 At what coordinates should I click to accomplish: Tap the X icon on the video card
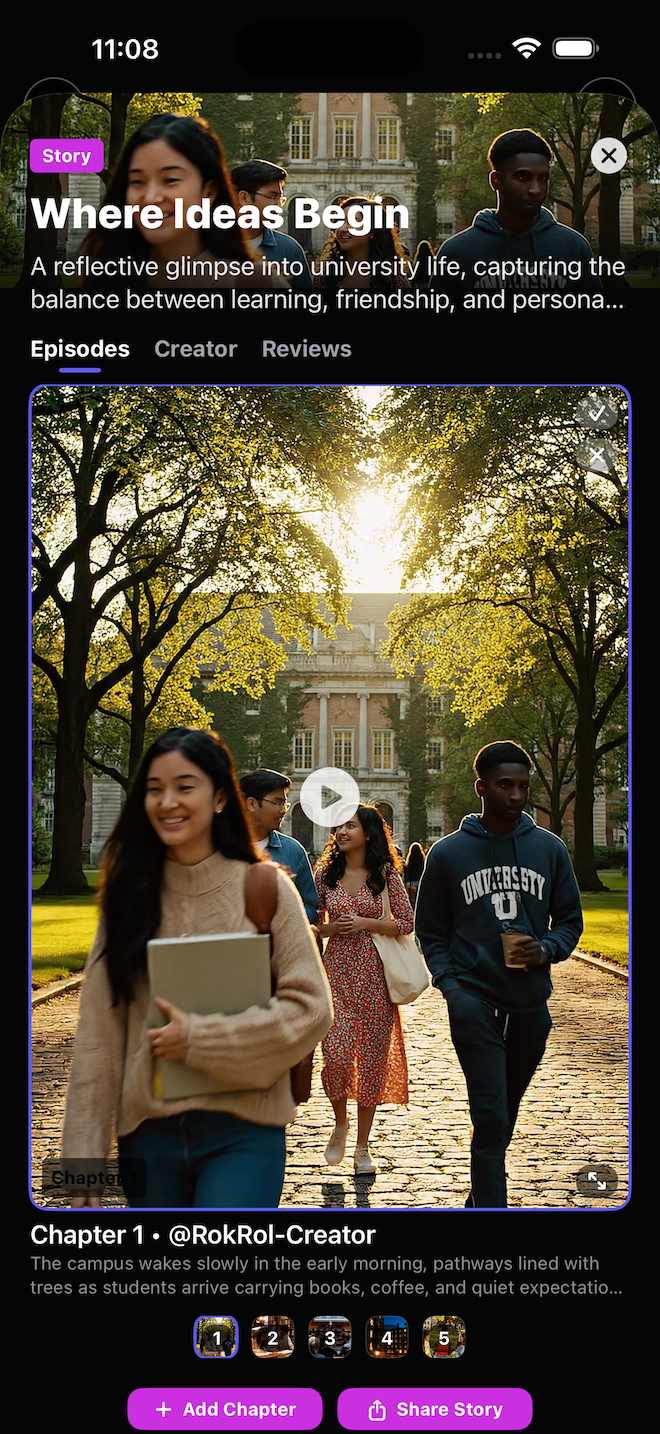tap(597, 457)
